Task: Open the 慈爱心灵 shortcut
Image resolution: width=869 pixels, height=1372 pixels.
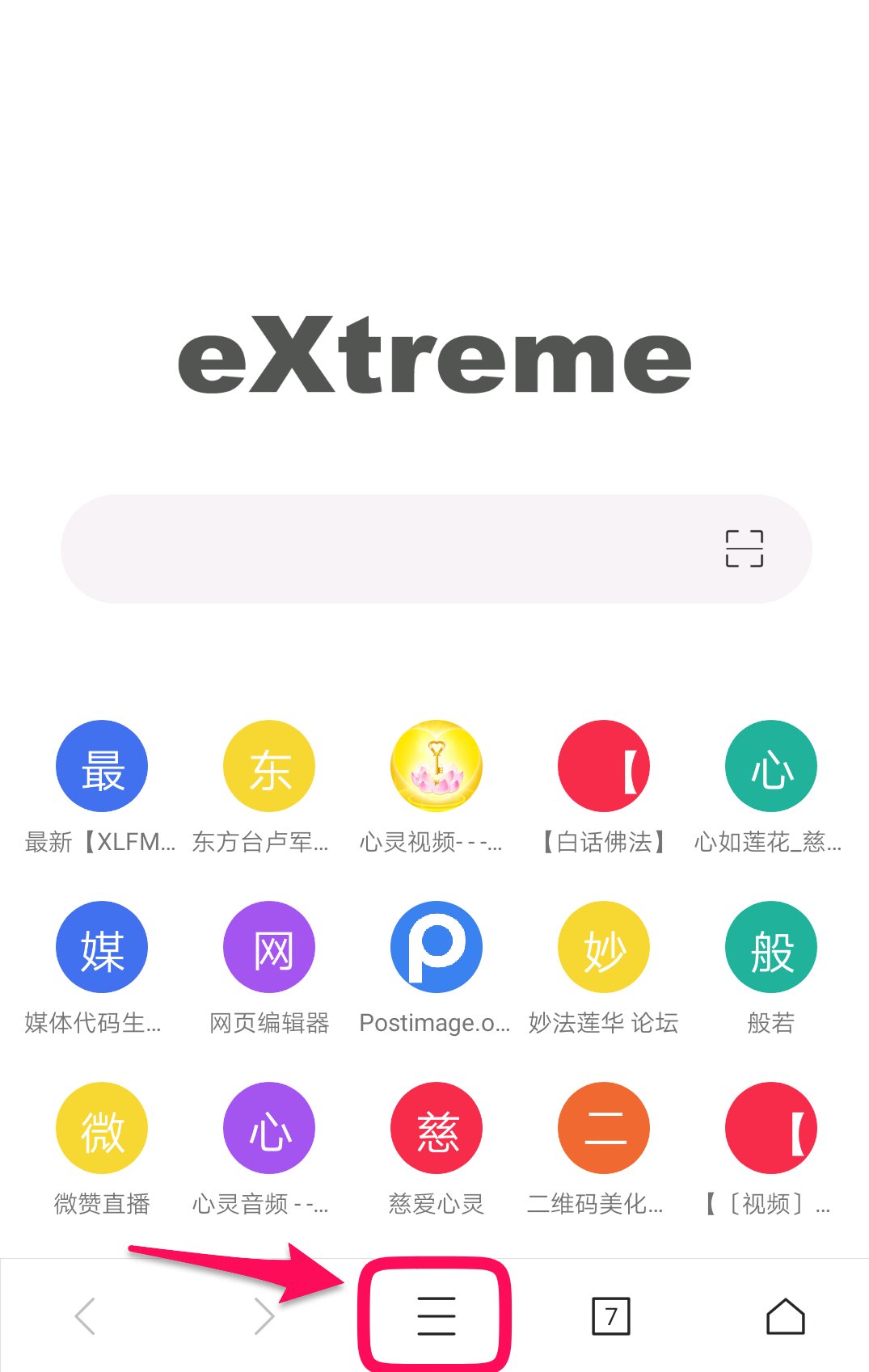Action: tap(437, 1128)
